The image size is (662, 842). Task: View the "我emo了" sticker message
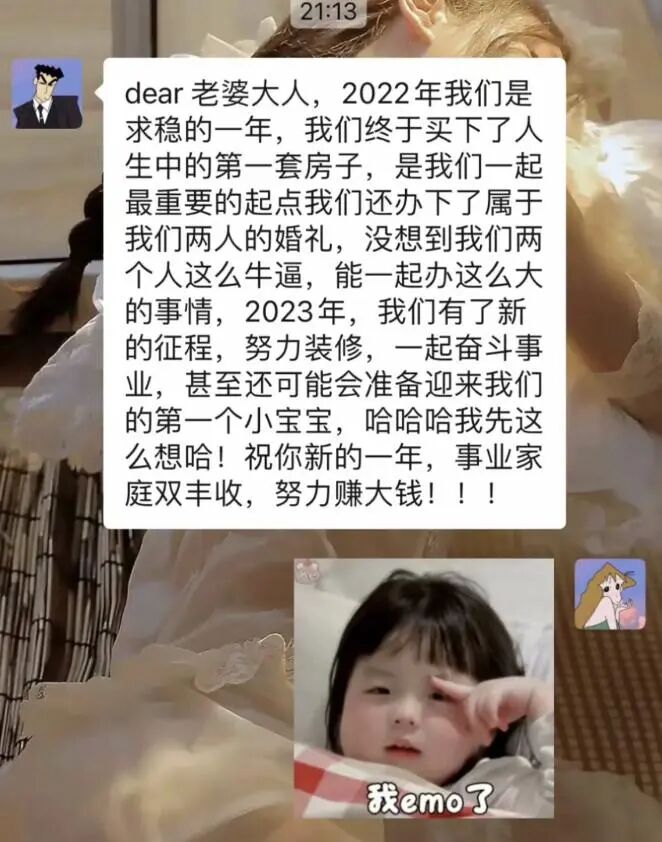point(424,688)
